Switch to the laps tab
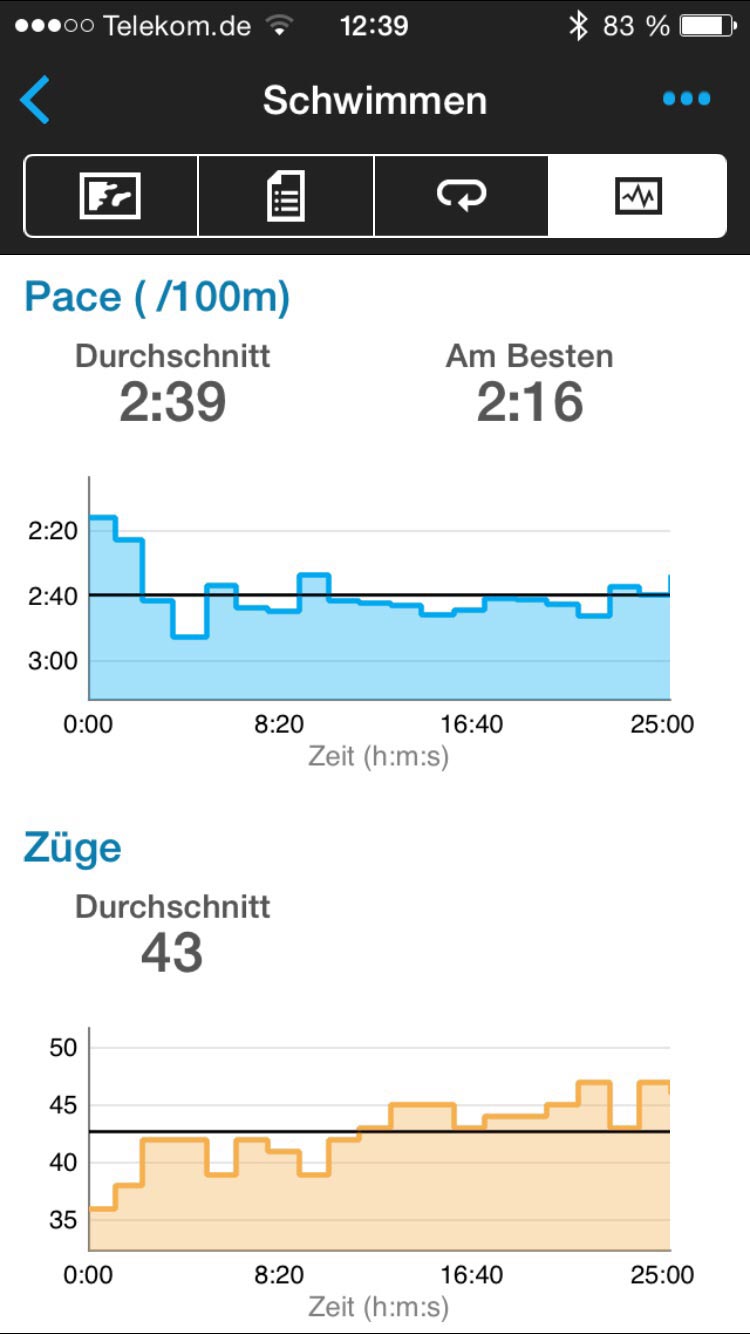This screenshot has height=1334, width=750. 461,196
